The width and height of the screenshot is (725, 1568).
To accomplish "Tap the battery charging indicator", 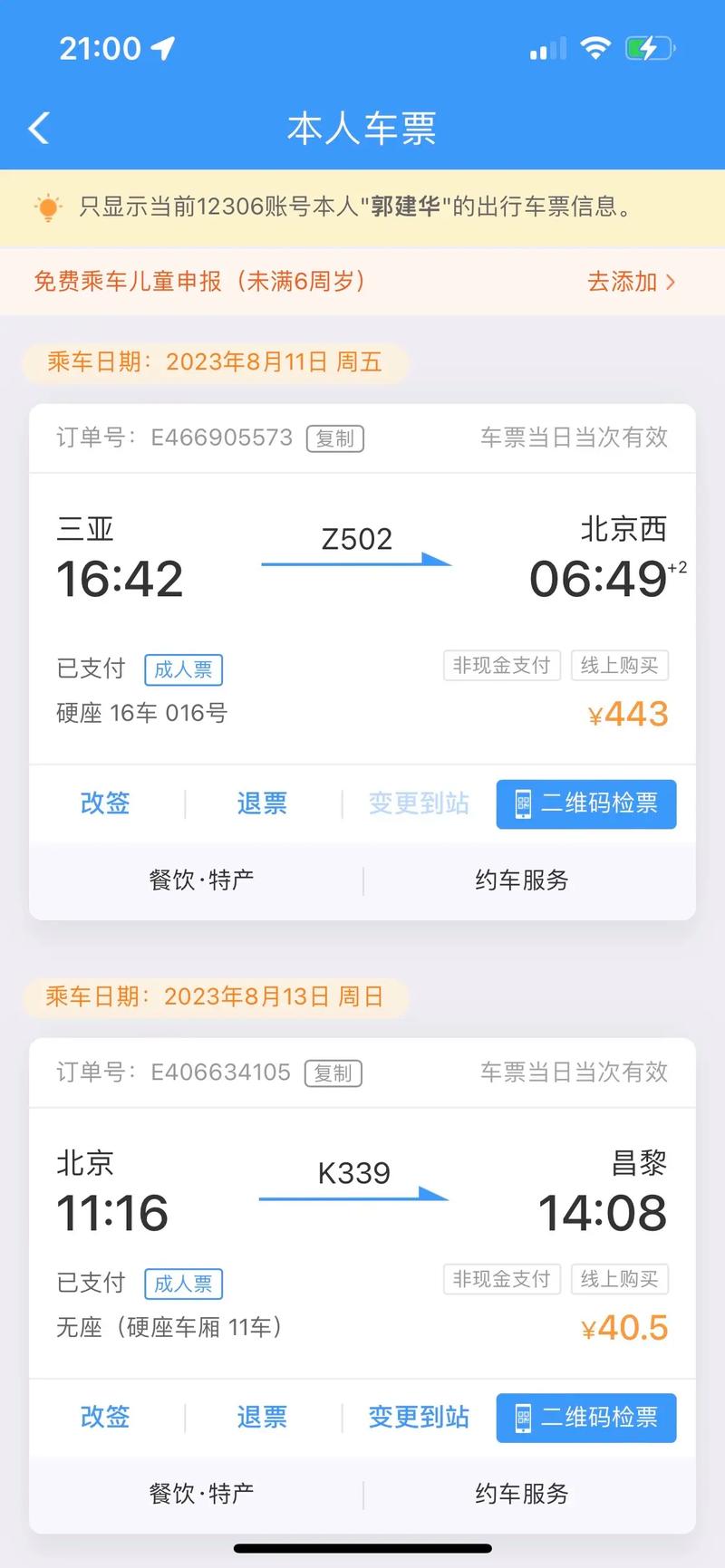I will click(651, 48).
